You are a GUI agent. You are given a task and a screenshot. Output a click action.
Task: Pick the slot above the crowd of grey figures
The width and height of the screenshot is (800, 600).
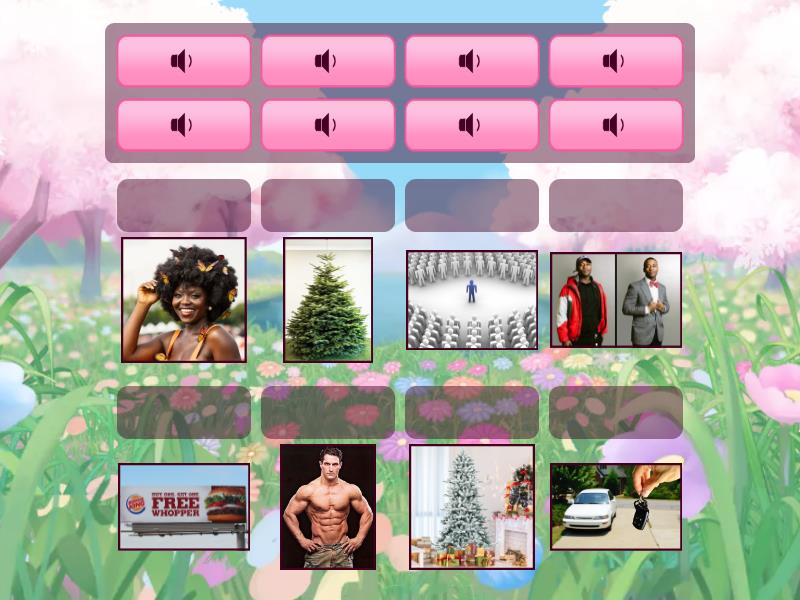click(472, 205)
